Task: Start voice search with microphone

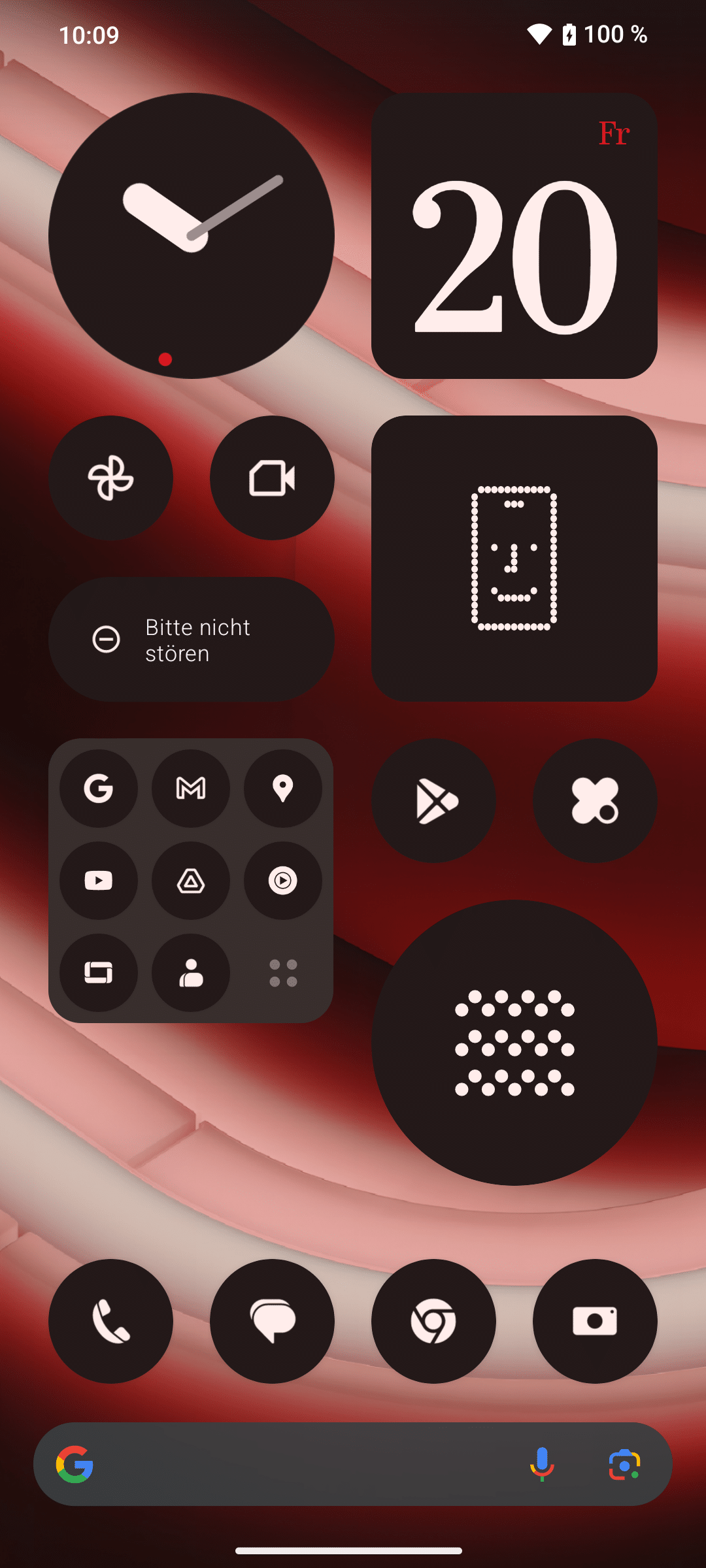Action: tap(542, 1464)
